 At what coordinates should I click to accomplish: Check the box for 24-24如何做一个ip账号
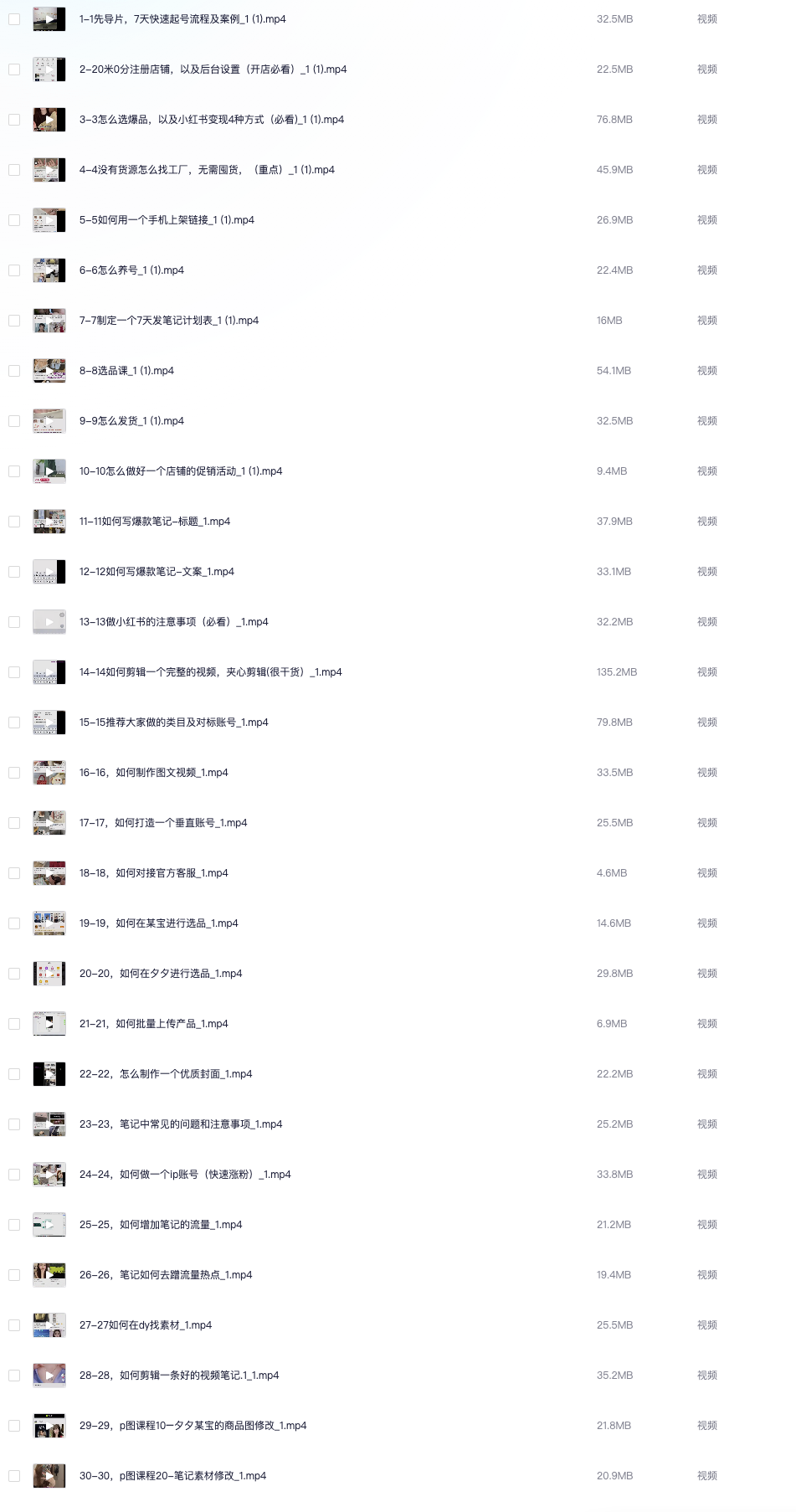[x=14, y=1175]
